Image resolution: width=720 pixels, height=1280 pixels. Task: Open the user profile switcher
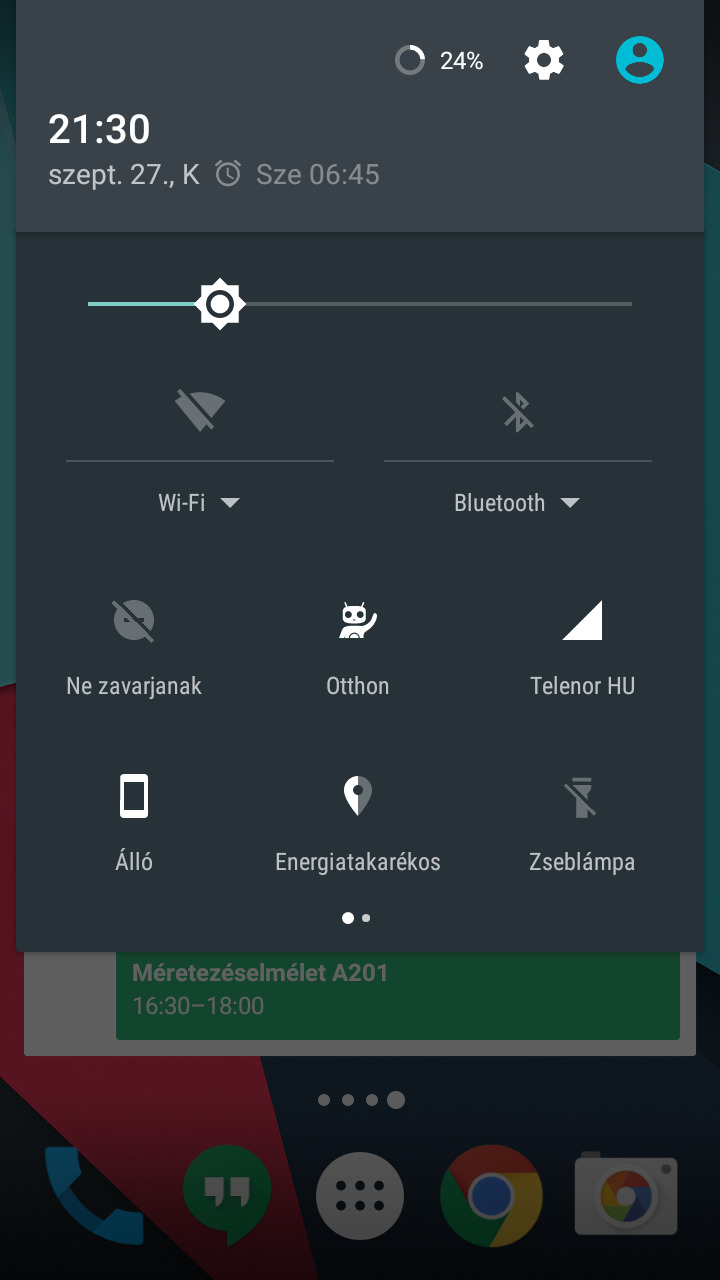[x=640, y=61]
